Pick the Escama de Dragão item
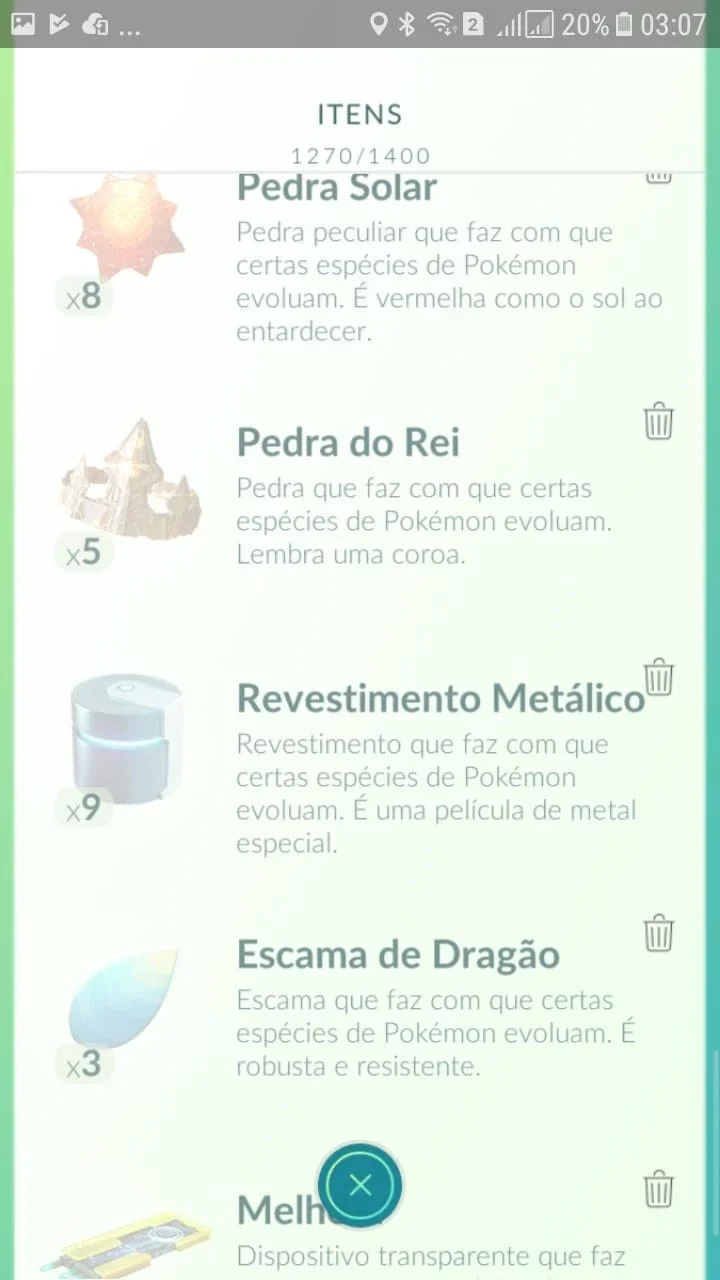Viewport: 720px width, 1280px height. click(360, 1005)
